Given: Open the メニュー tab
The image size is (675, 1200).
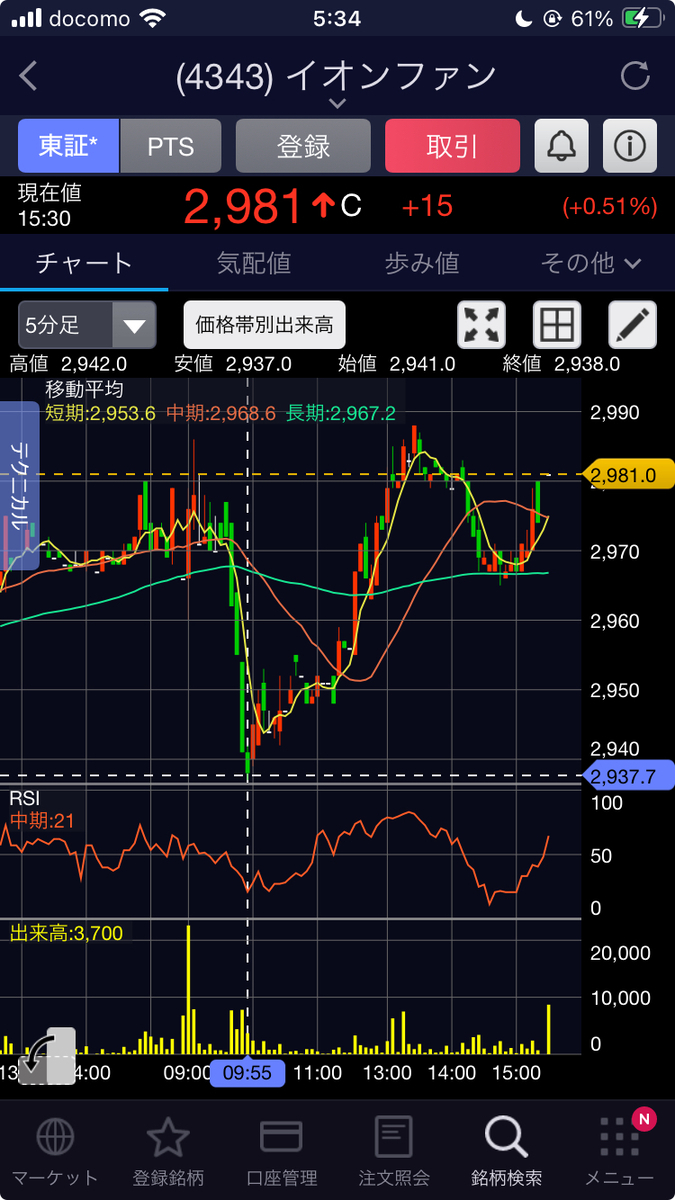Looking at the screenshot, I should (x=620, y=1151).
